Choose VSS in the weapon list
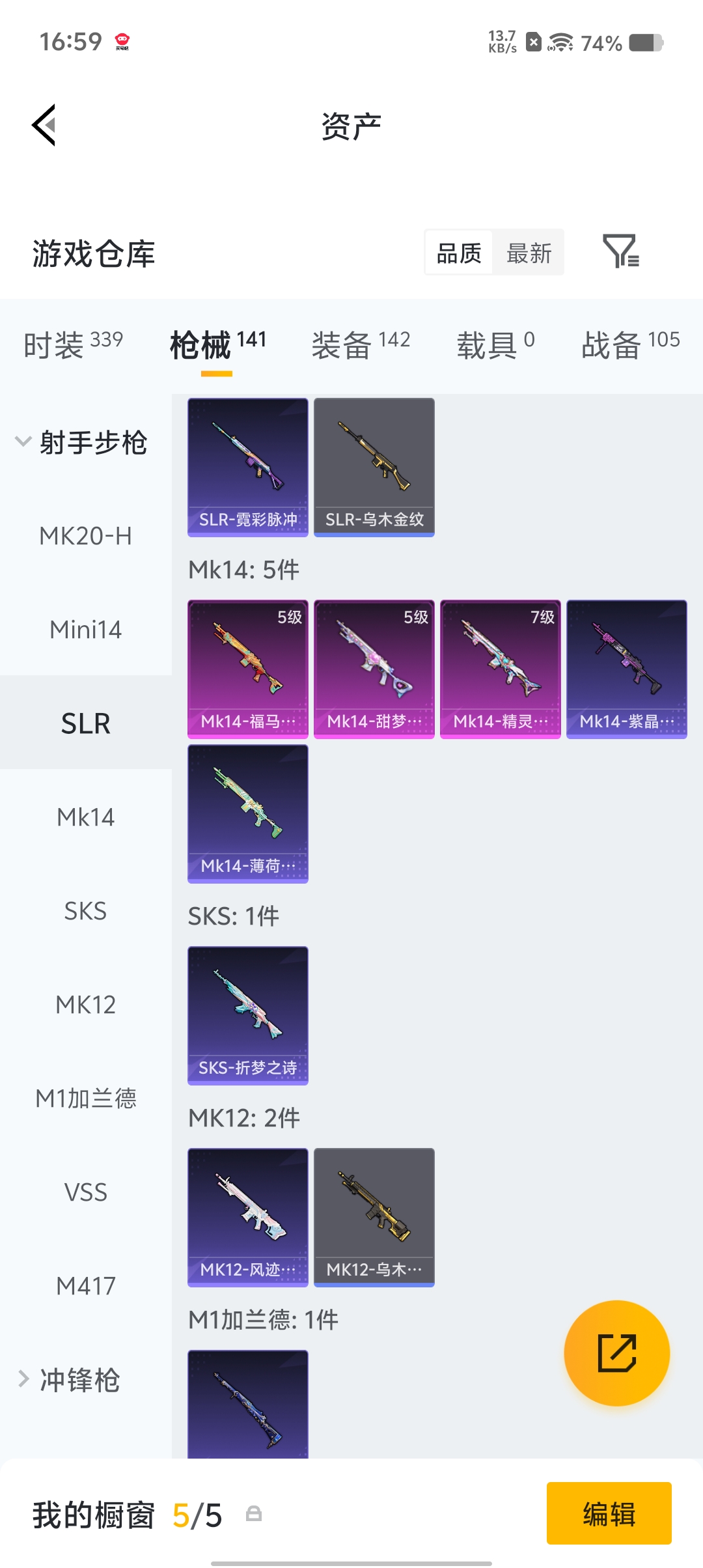 click(x=85, y=1192)
